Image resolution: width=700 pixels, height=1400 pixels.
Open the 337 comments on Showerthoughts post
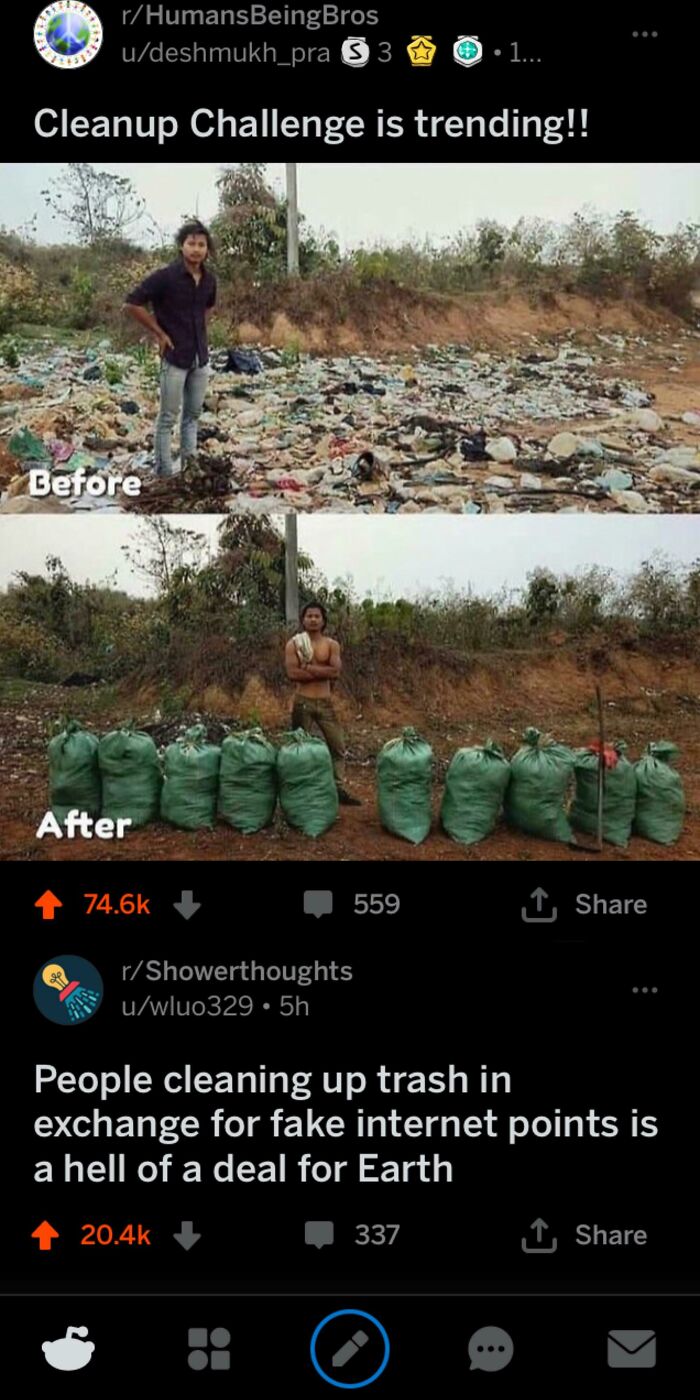point(352,1236)
